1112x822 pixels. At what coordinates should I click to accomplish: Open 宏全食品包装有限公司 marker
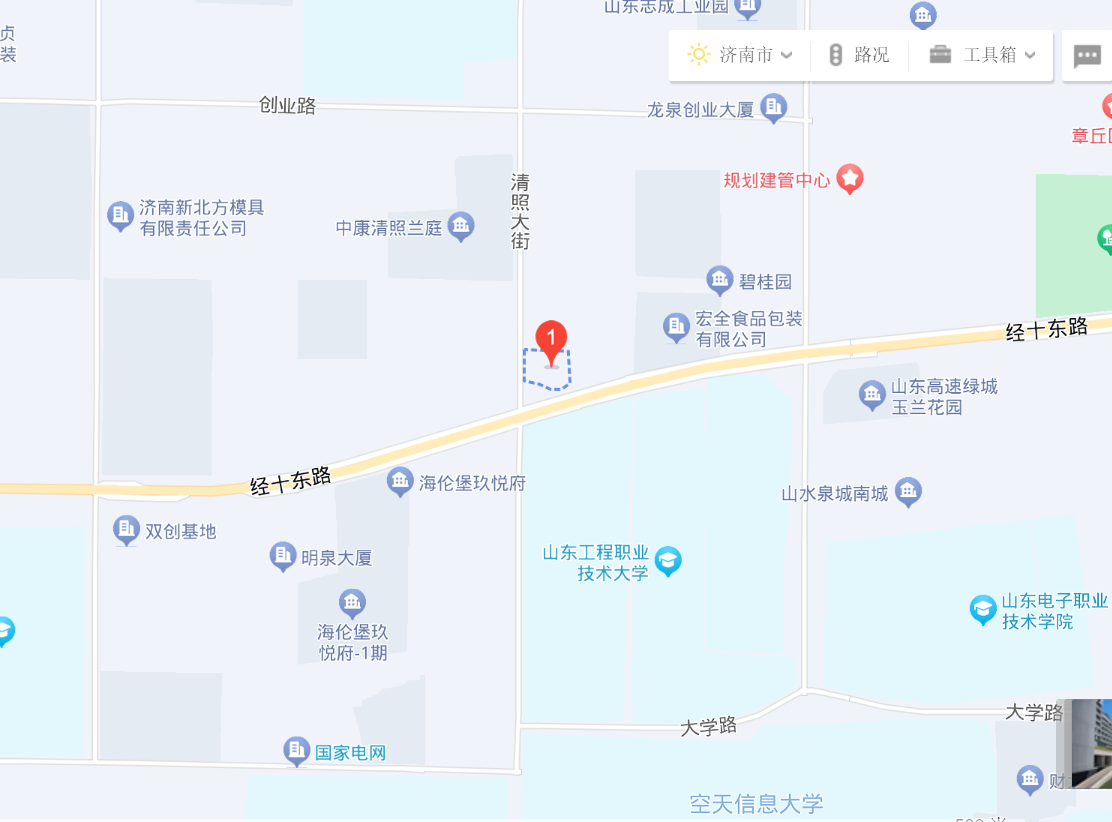coord(676,326)
